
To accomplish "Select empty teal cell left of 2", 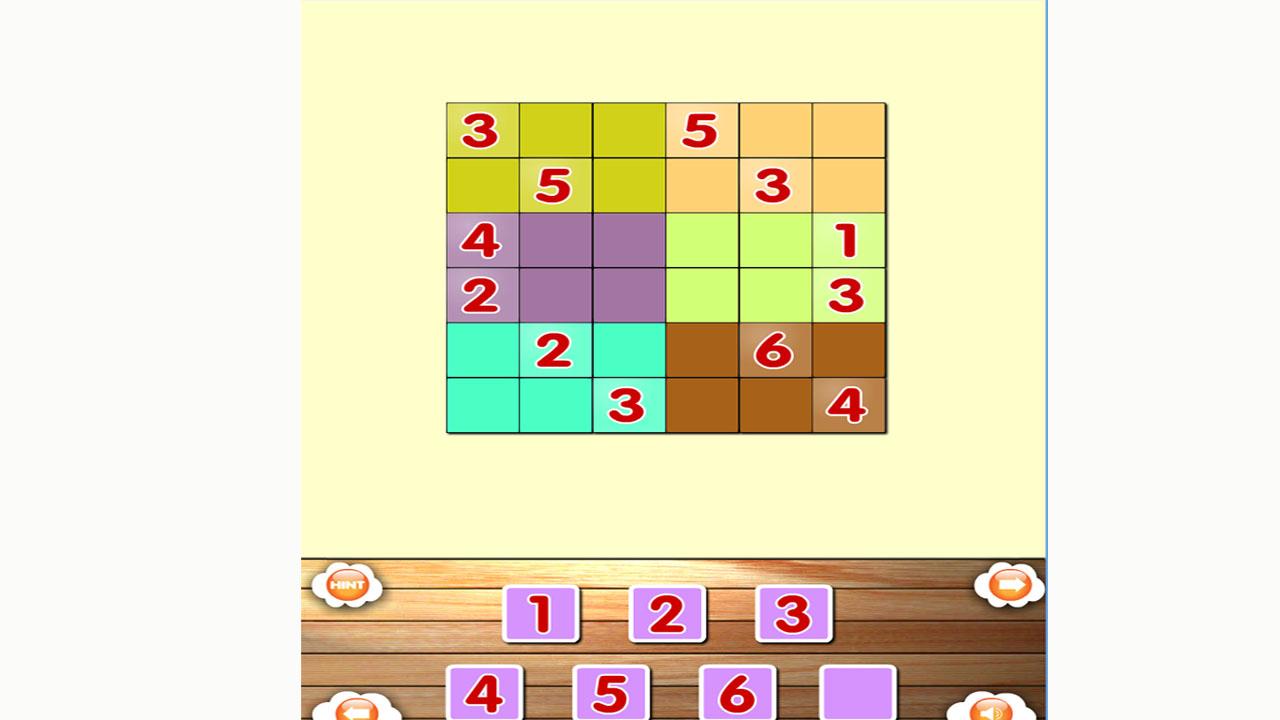I will (x=482, y=350).
